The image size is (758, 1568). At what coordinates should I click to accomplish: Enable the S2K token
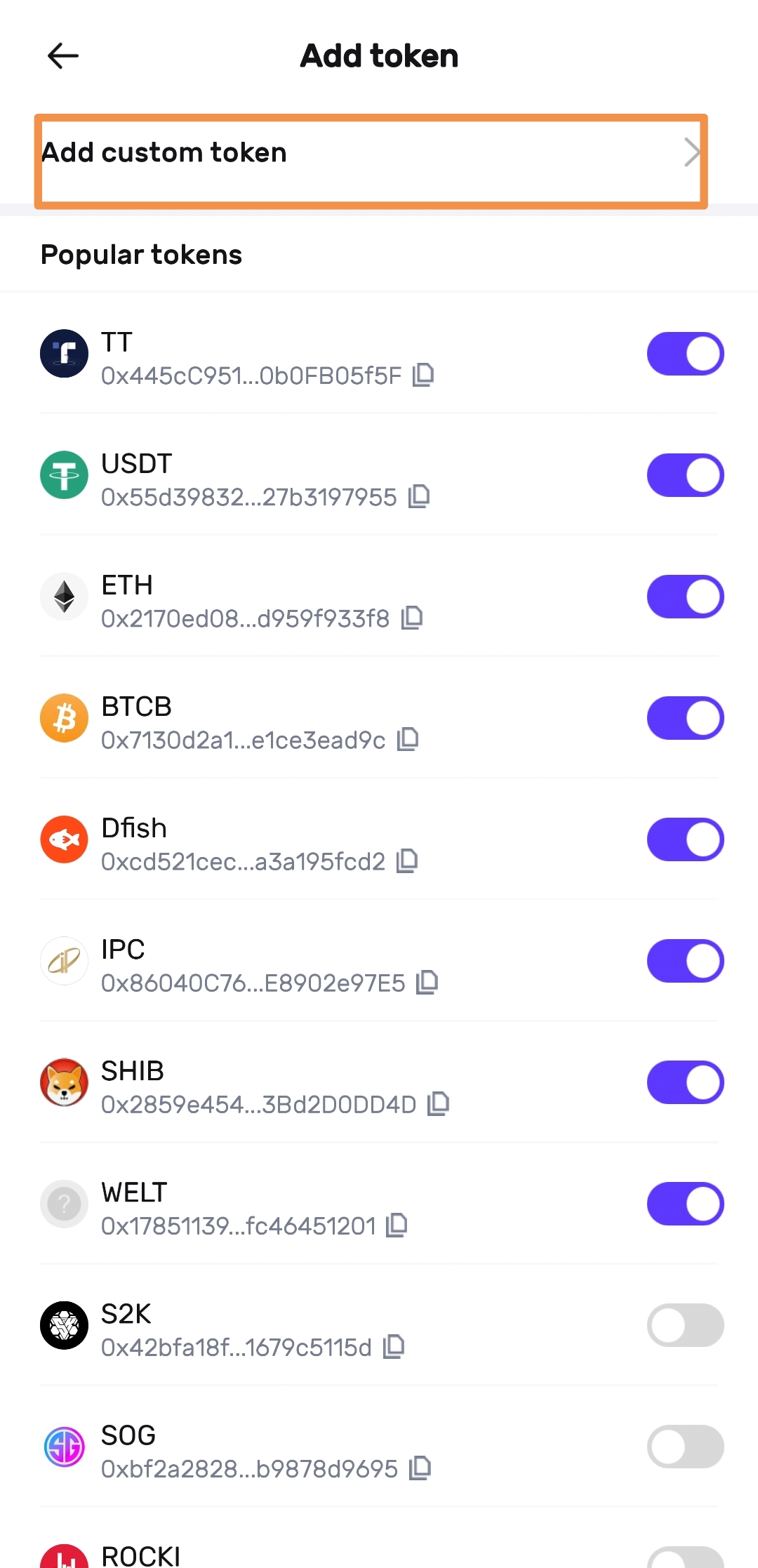[x=685, y=1325]
